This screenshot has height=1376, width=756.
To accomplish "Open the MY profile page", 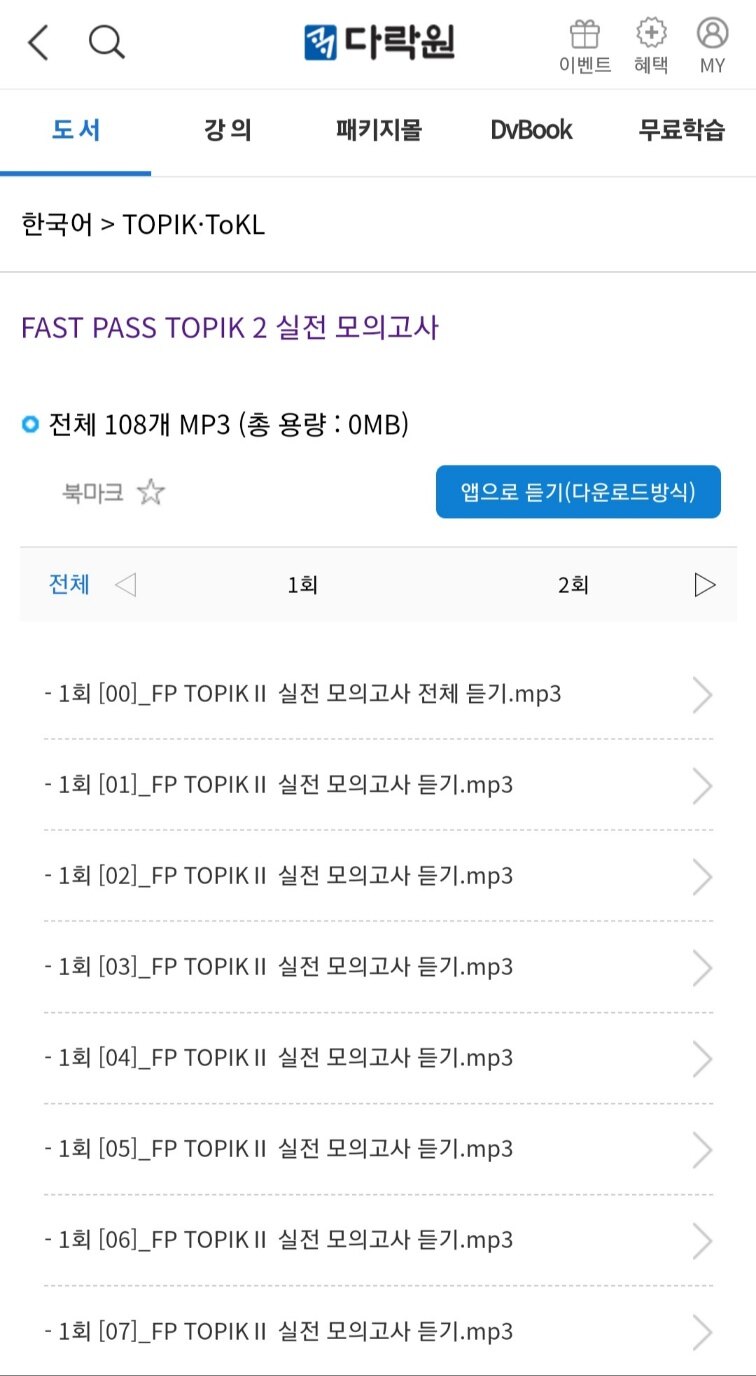I will click(712, 46).
